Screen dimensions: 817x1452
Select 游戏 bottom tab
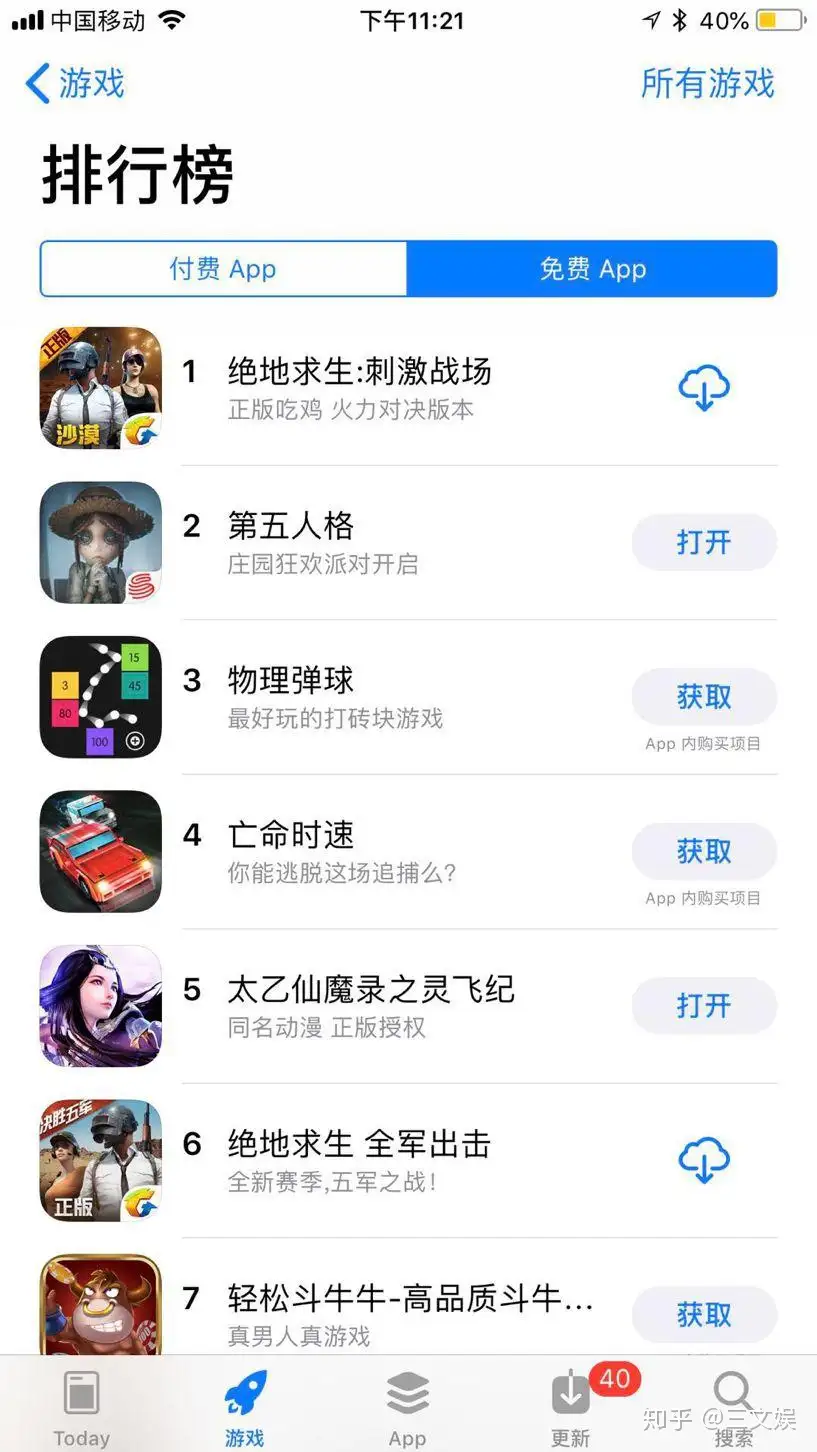pos(244,1408)
